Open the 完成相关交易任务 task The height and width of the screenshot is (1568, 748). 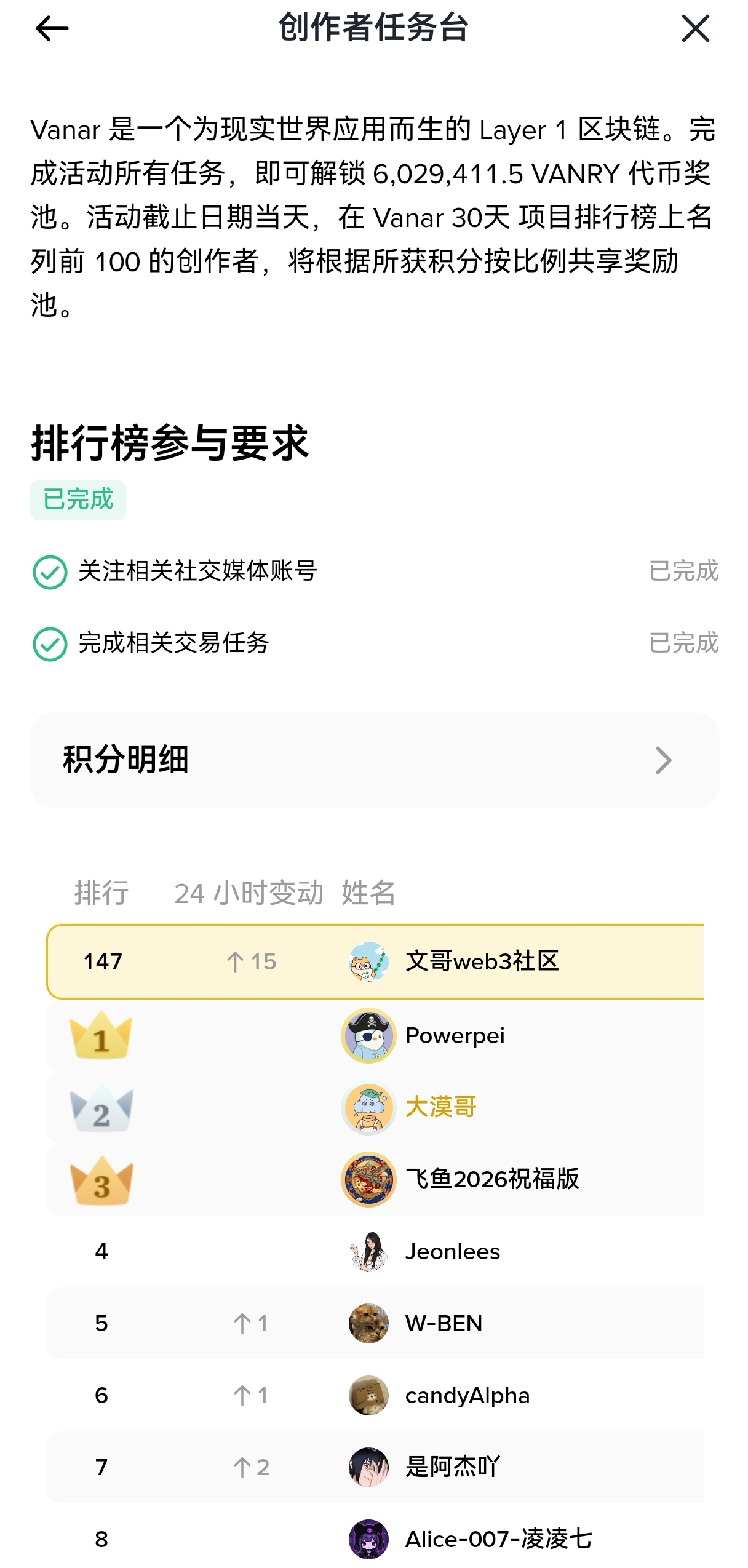[x=174, y=643]
